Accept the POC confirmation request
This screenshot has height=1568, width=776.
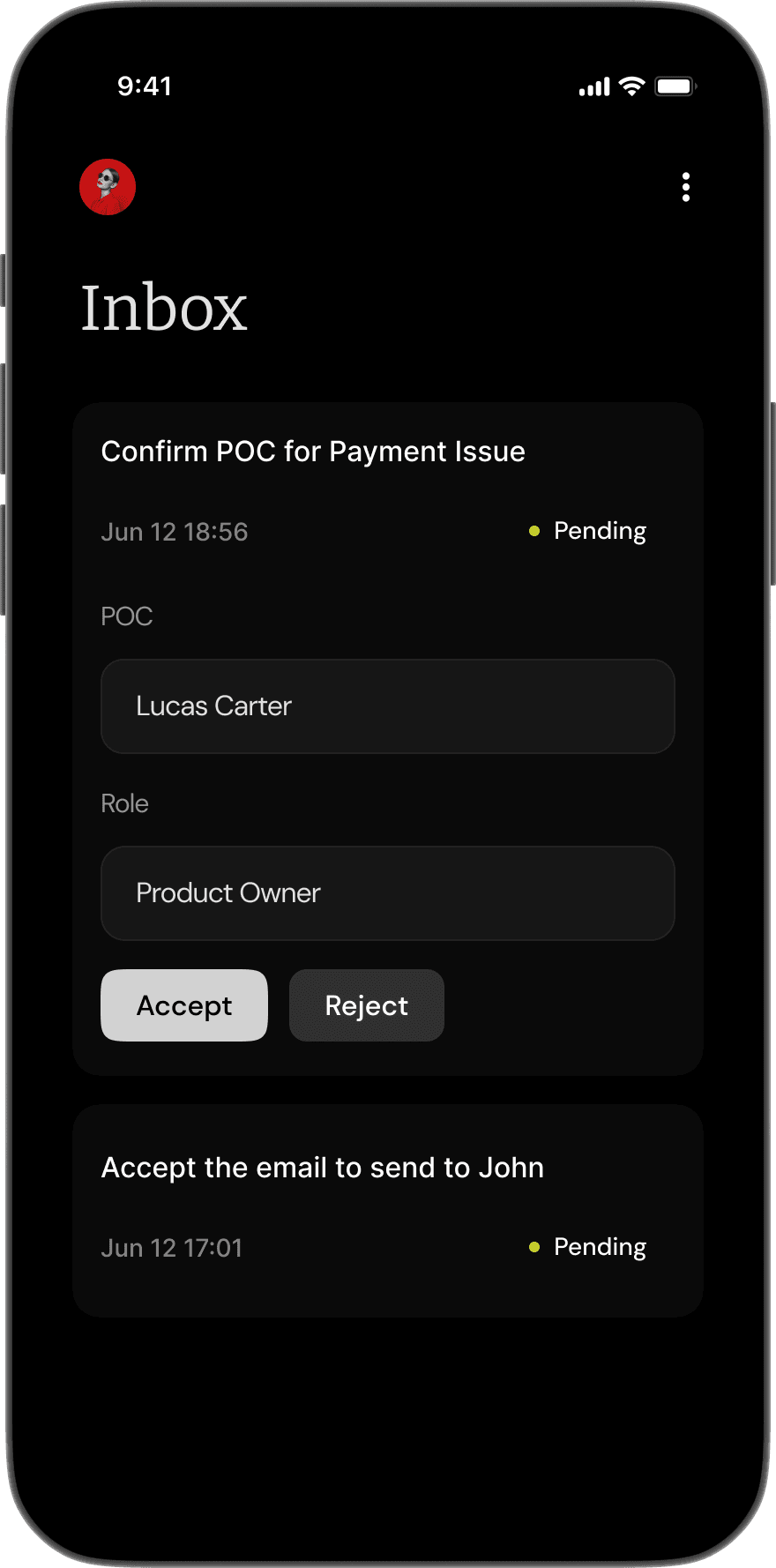pyautogui.click(x=184, y=1005)
